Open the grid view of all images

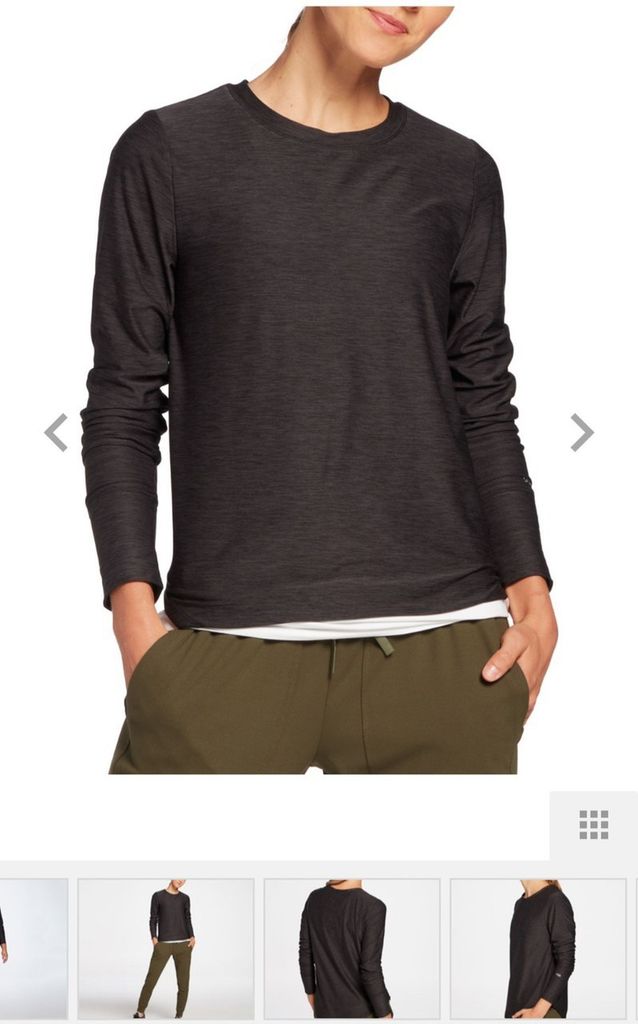pyautogui.click(x=593, y=825)
